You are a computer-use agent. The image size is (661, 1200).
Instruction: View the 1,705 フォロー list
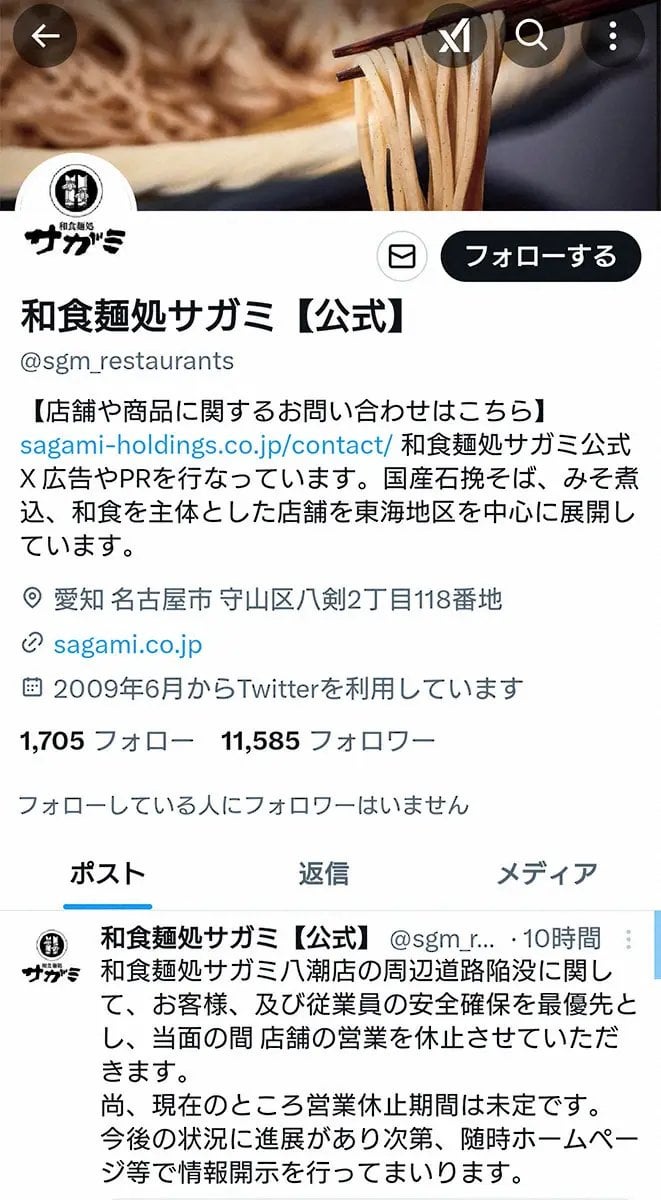point(107,741)
